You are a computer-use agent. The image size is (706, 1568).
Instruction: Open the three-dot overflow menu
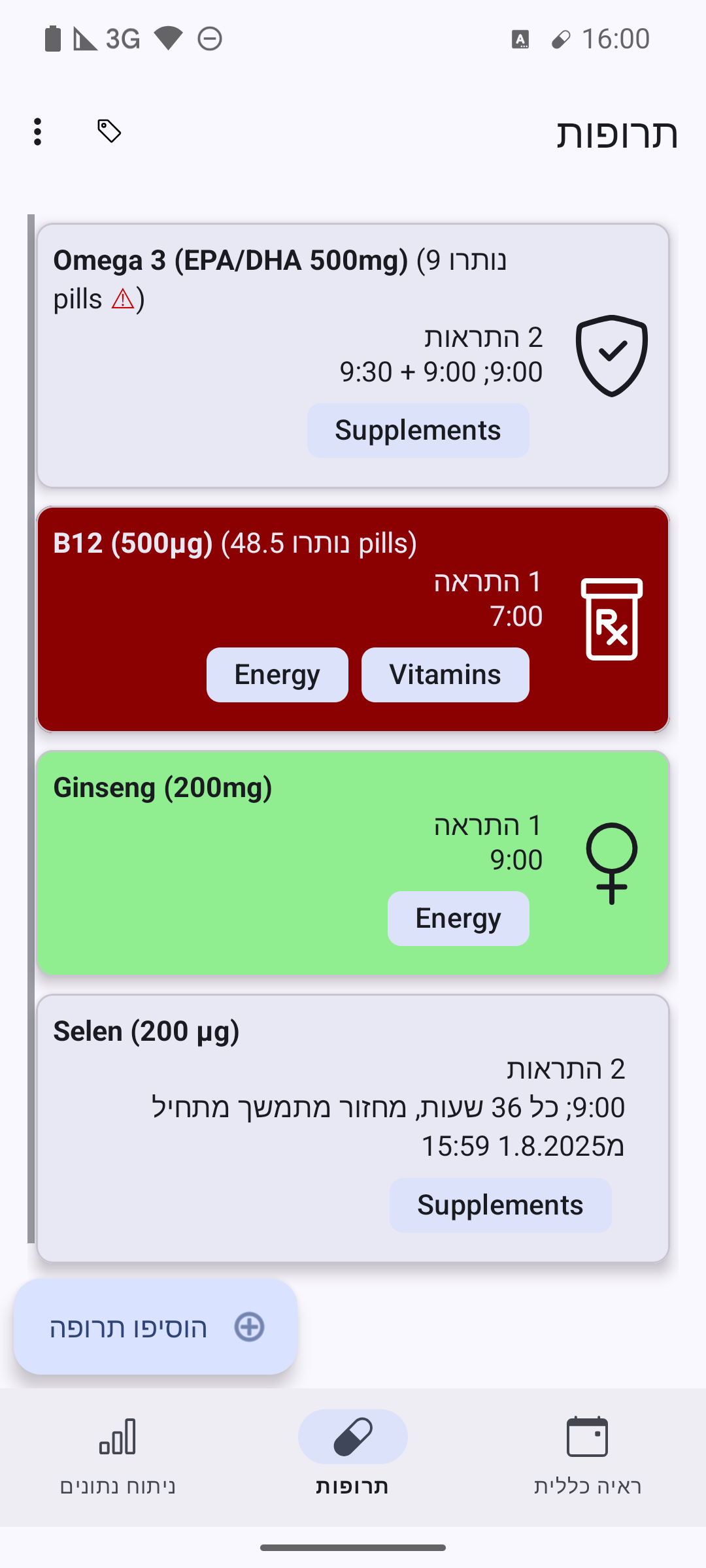pos(38,132)
